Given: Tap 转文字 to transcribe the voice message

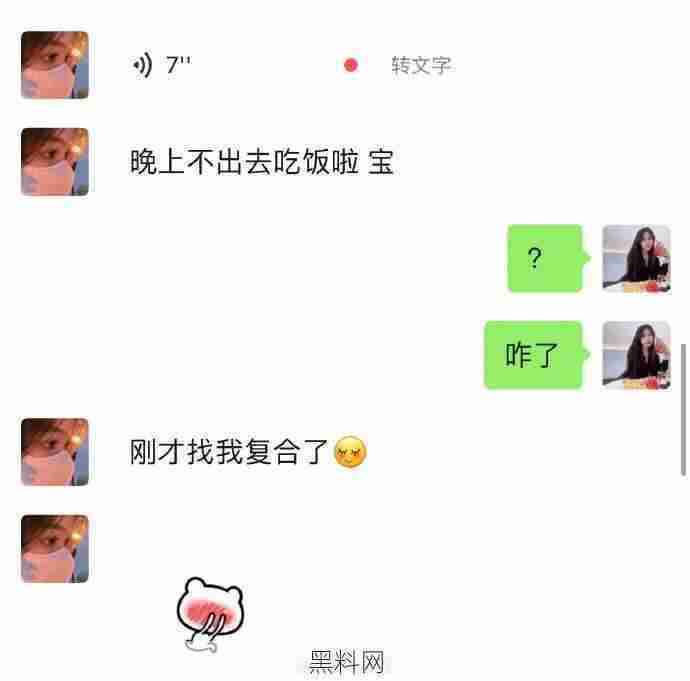Looking at the screenshot, I should pyautogui.click(x=420, y=66).
